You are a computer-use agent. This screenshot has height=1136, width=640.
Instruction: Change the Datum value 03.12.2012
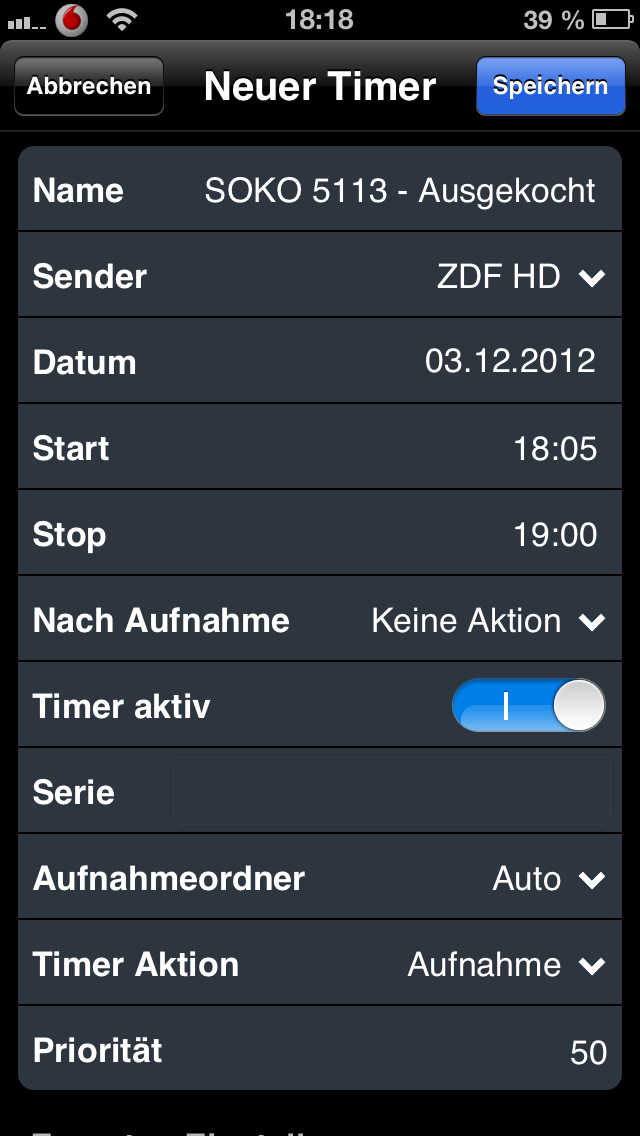[510, 361]
